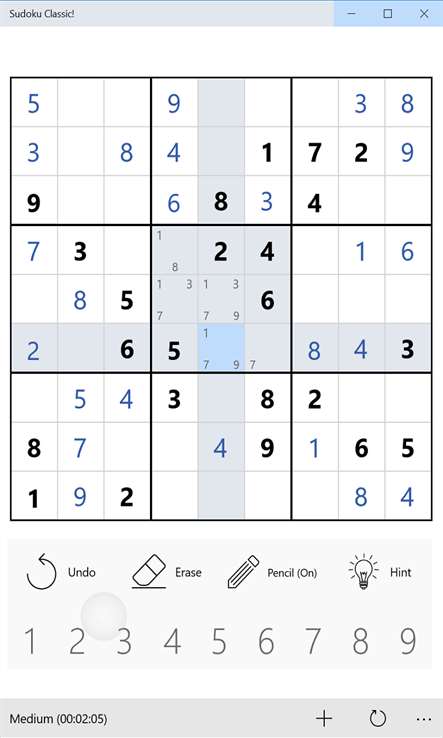
Task: Start a new game with the plus icon
Action: pos(324,718)
